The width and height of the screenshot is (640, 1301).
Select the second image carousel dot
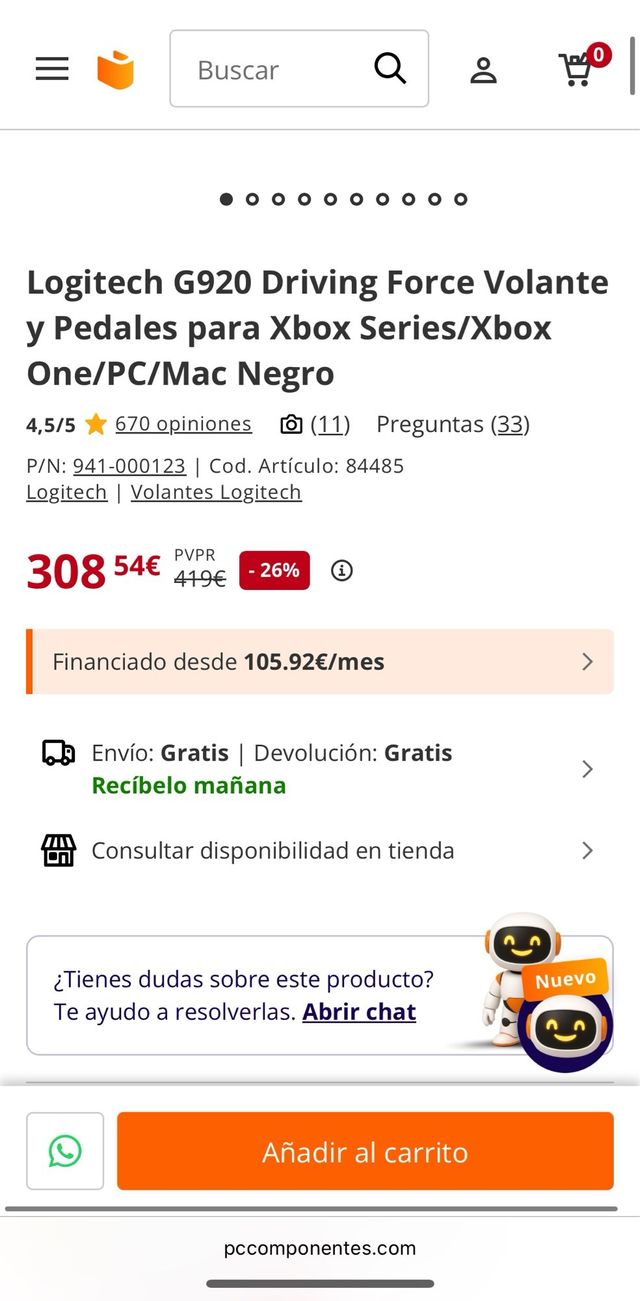252,199
